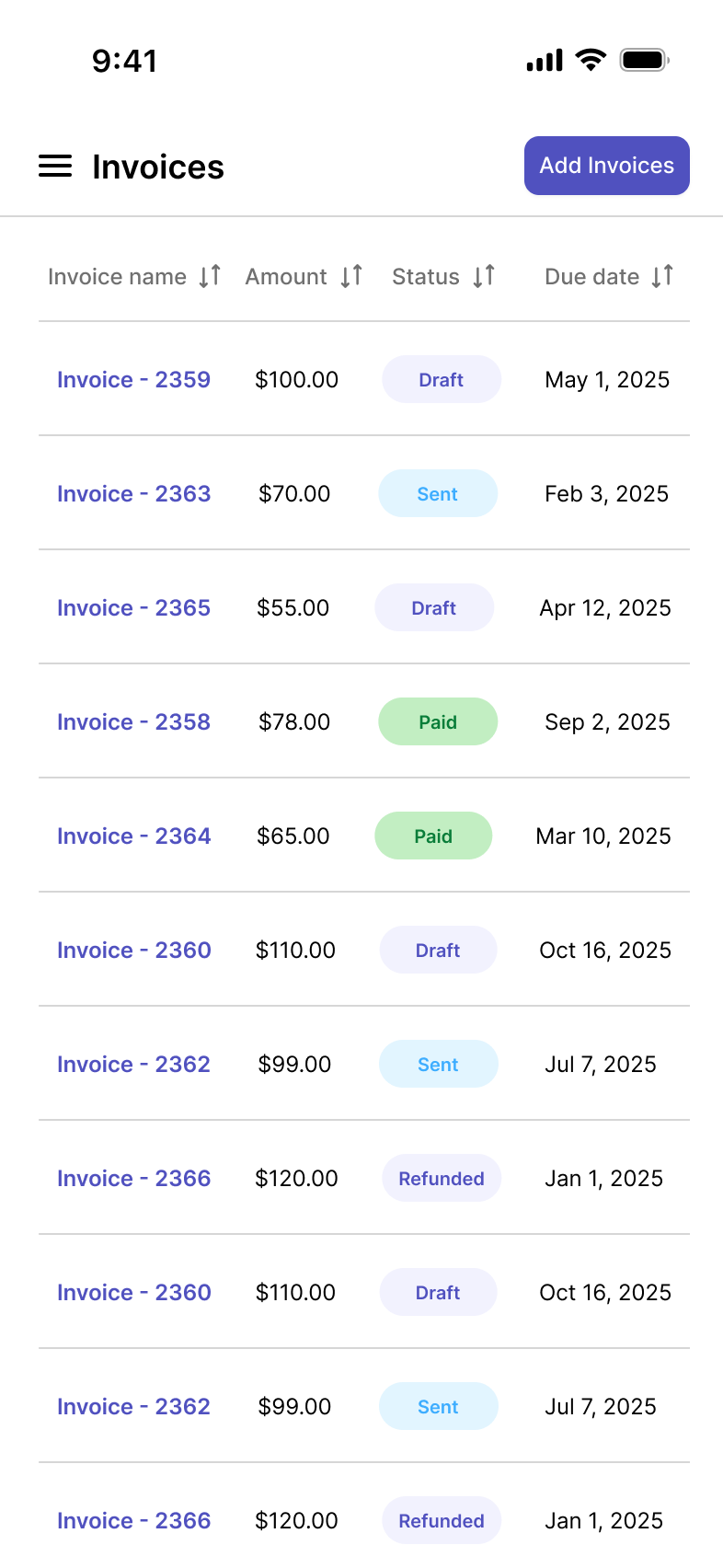Open Invoice - 2363

[x=133, y=493]
